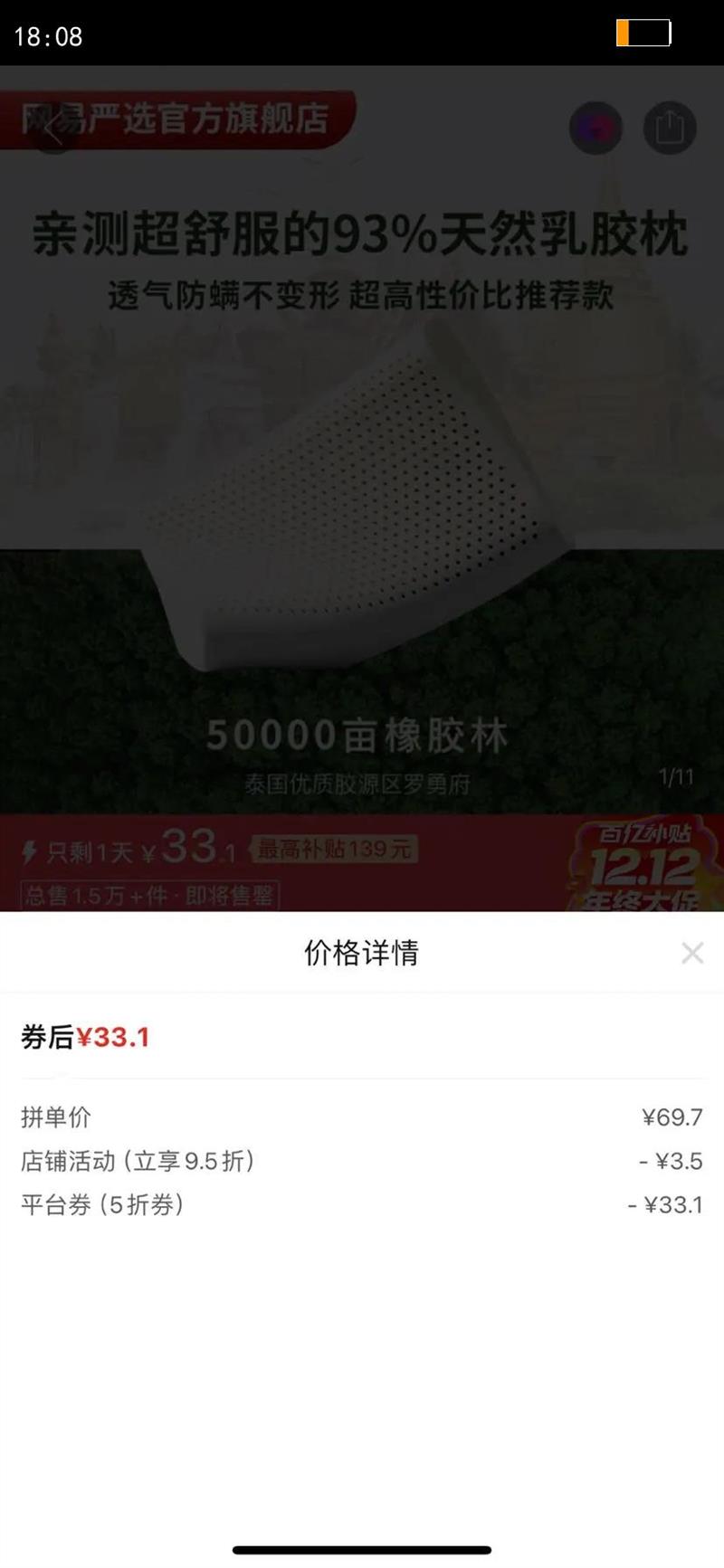This screenshot has height=1568, width=724.
Task: Select the 拼单价 ¥69.7 price row
Action: tap(362, 1117)
